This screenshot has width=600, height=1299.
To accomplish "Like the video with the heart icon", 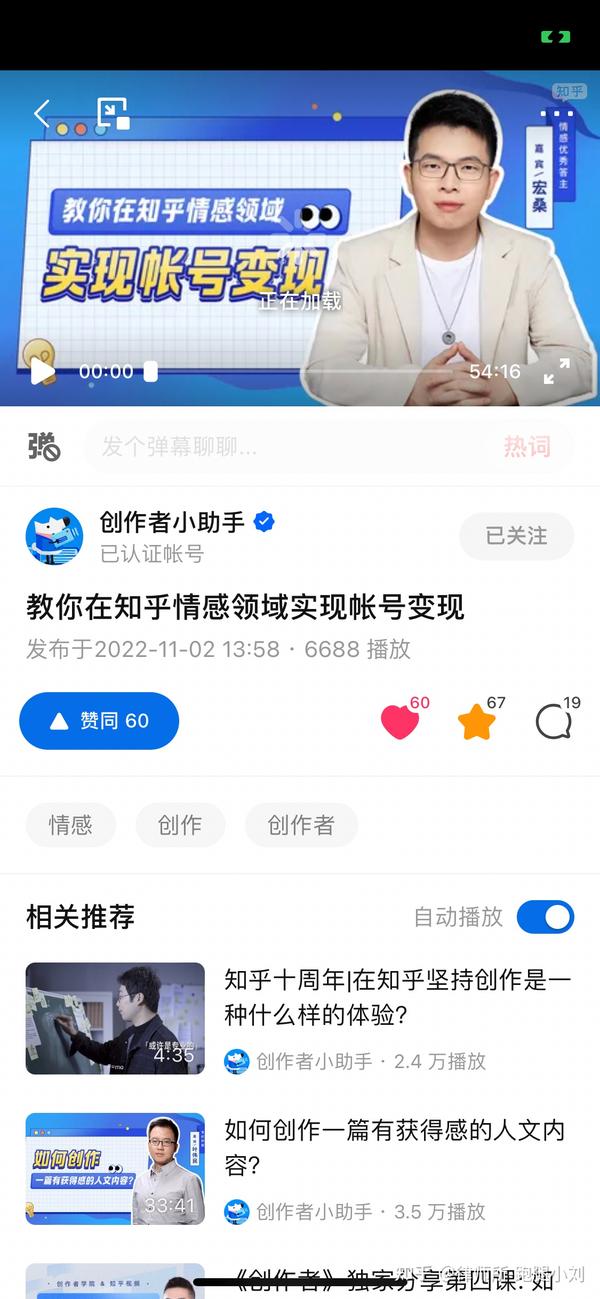I will [x=401, y=721].
